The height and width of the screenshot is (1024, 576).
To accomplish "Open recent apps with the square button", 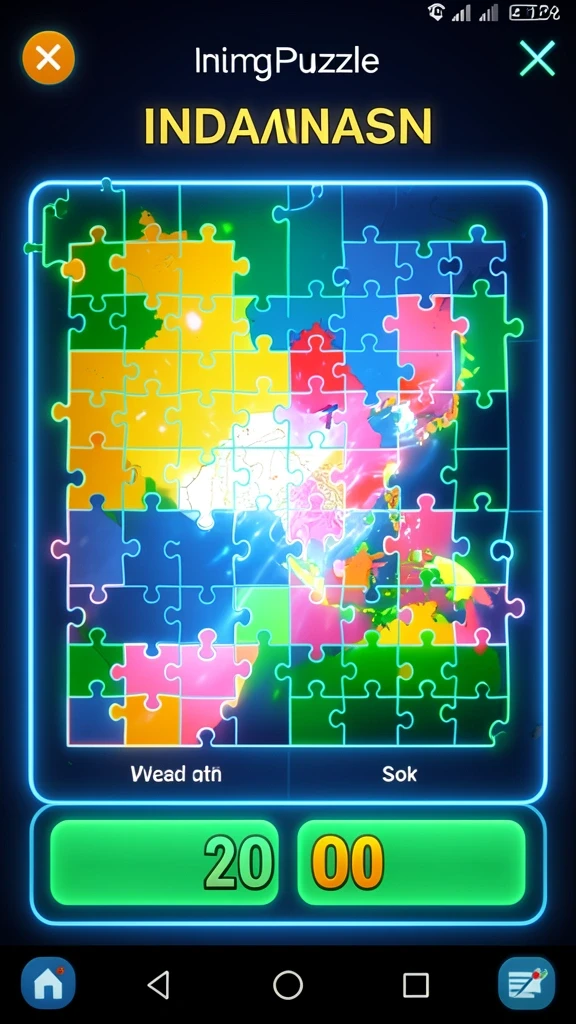I will coord(416,984).
